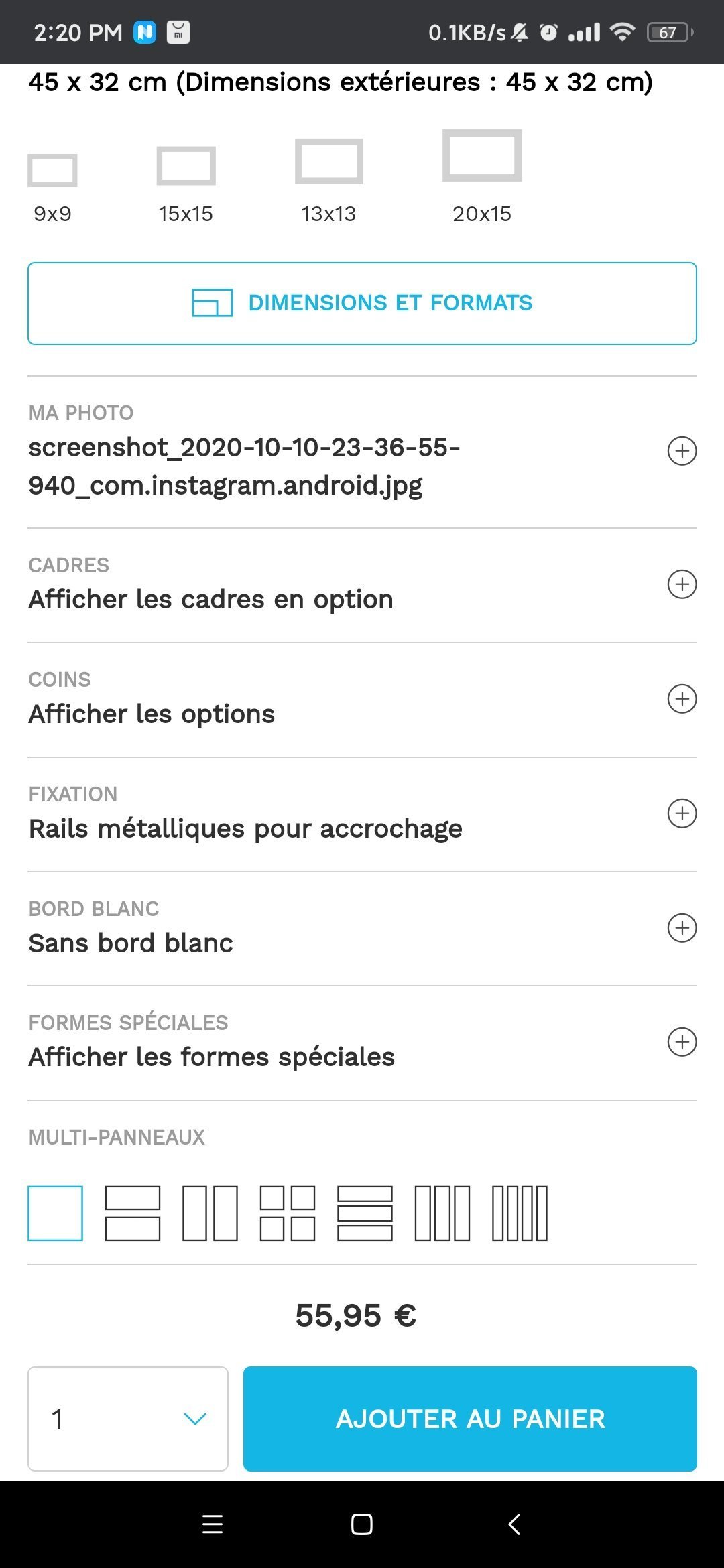The image size is (724, 1568).
Task: Open the quantity dropdown
Action: click(x=128, y=1419)
